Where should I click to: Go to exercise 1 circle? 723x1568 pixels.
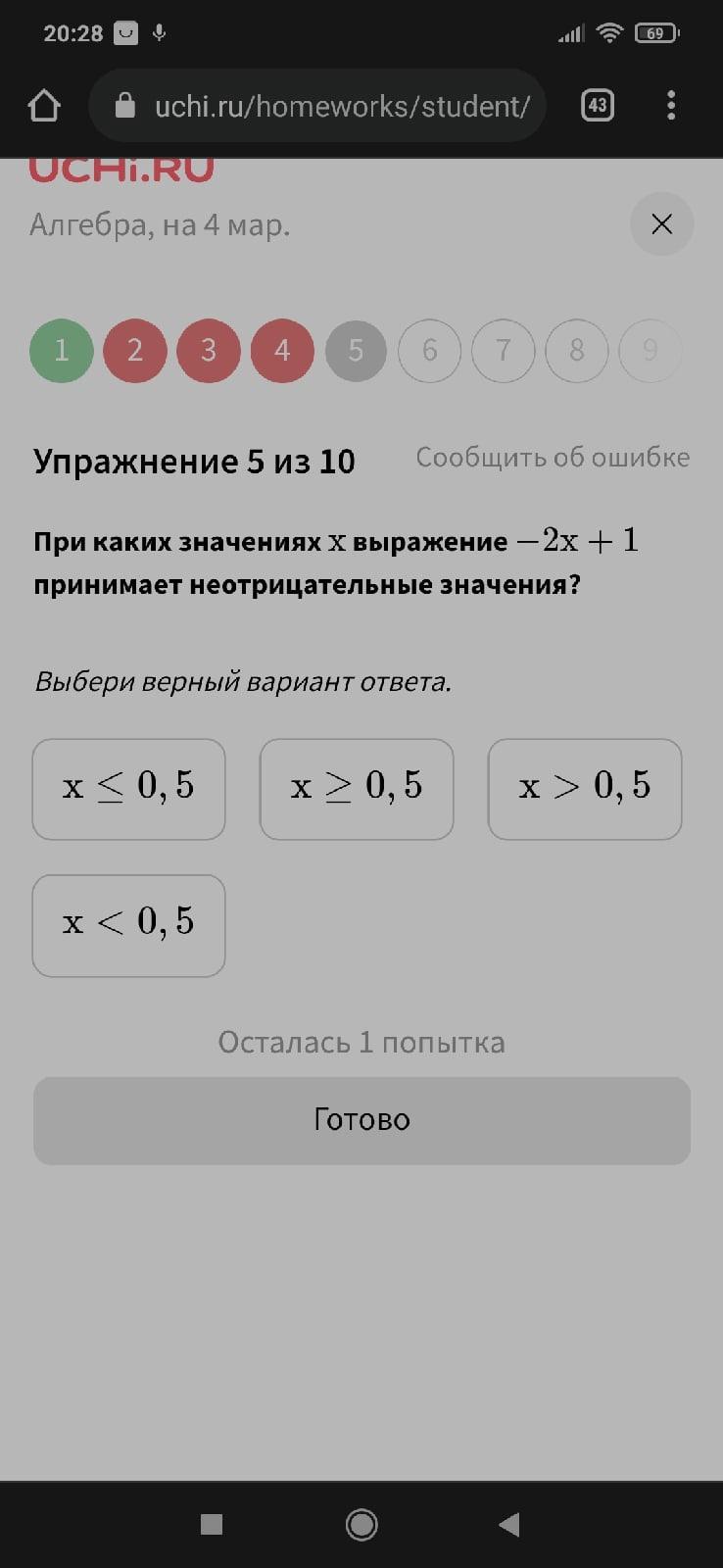click(x=62, y=350)
